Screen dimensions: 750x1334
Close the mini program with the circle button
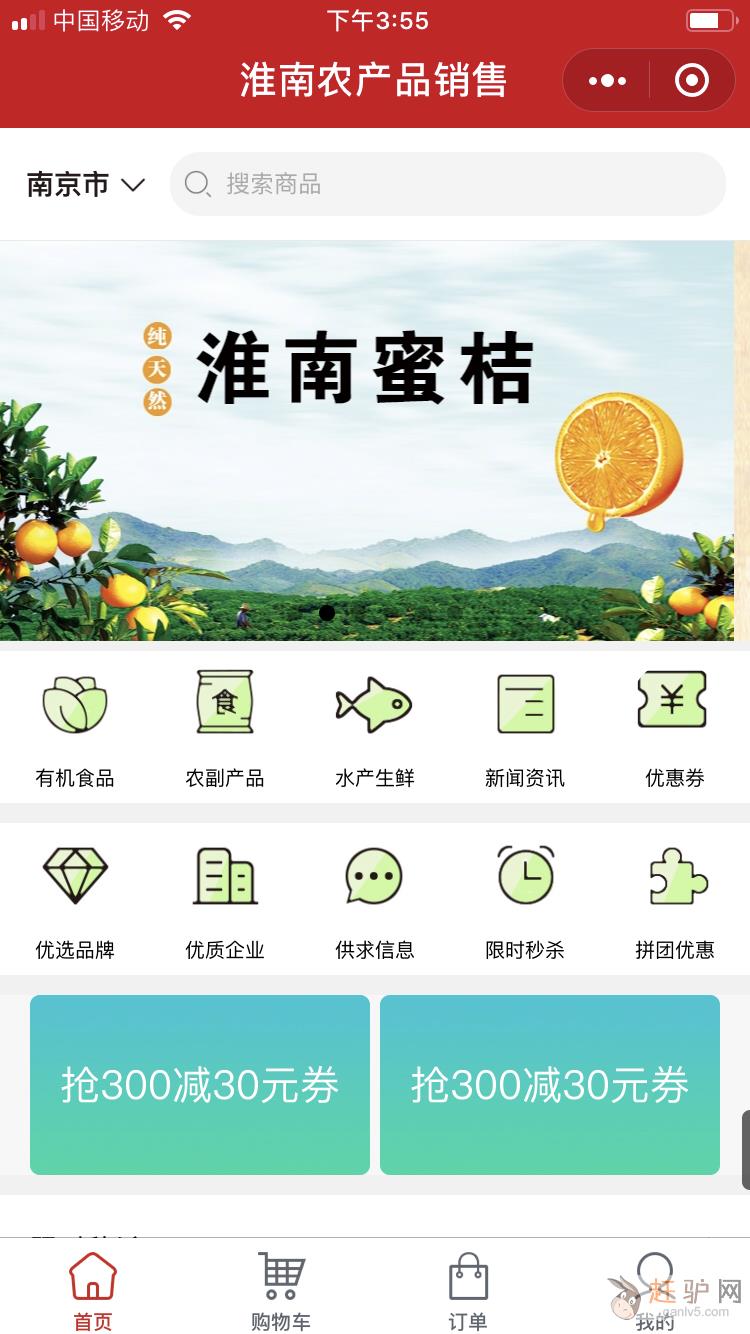[691, 81]
